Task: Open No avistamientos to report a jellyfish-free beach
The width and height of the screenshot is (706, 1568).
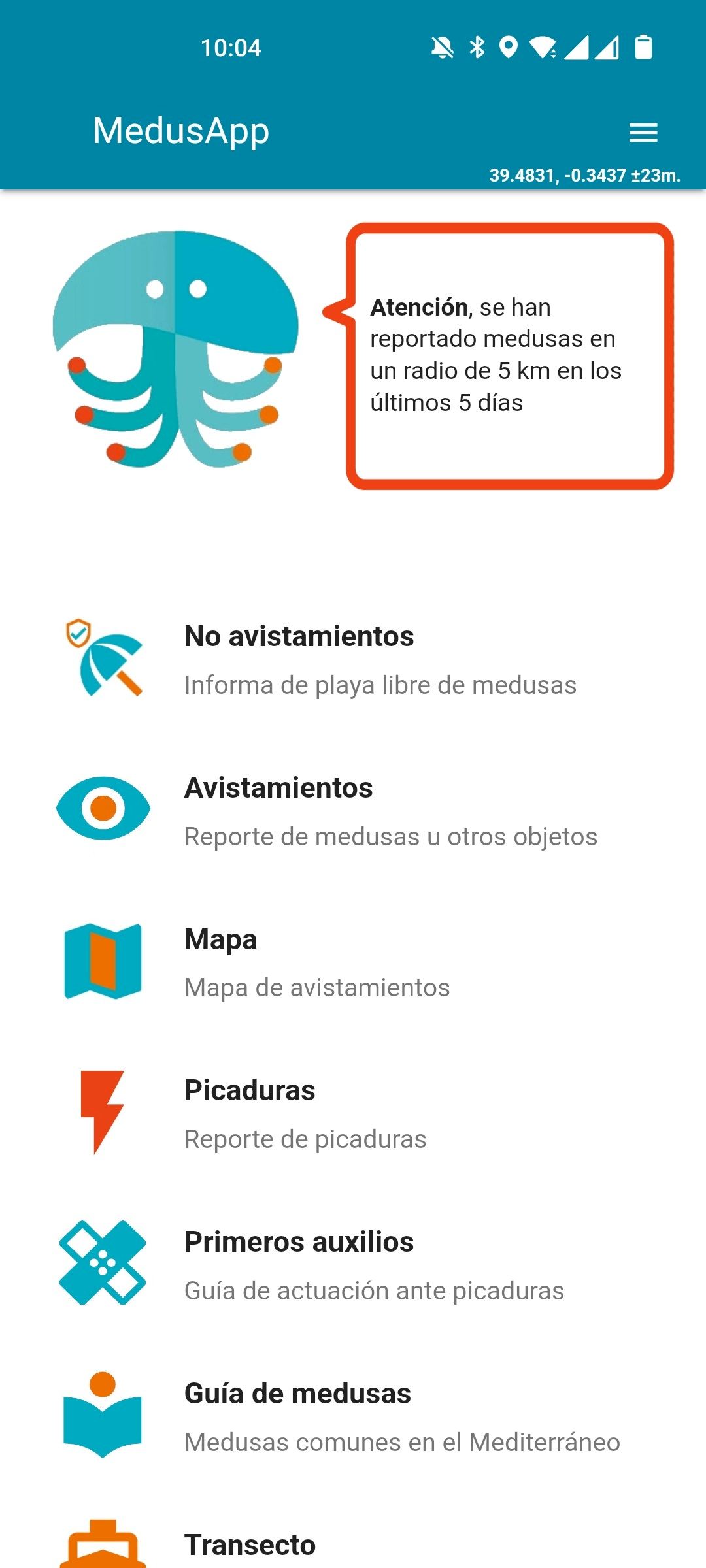Action: (353, 659)
